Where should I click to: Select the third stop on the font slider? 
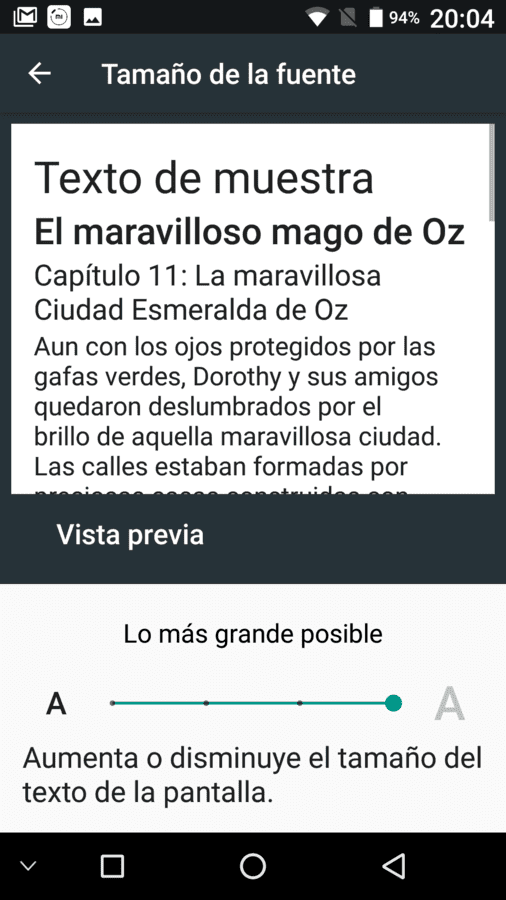pos(299,703)
